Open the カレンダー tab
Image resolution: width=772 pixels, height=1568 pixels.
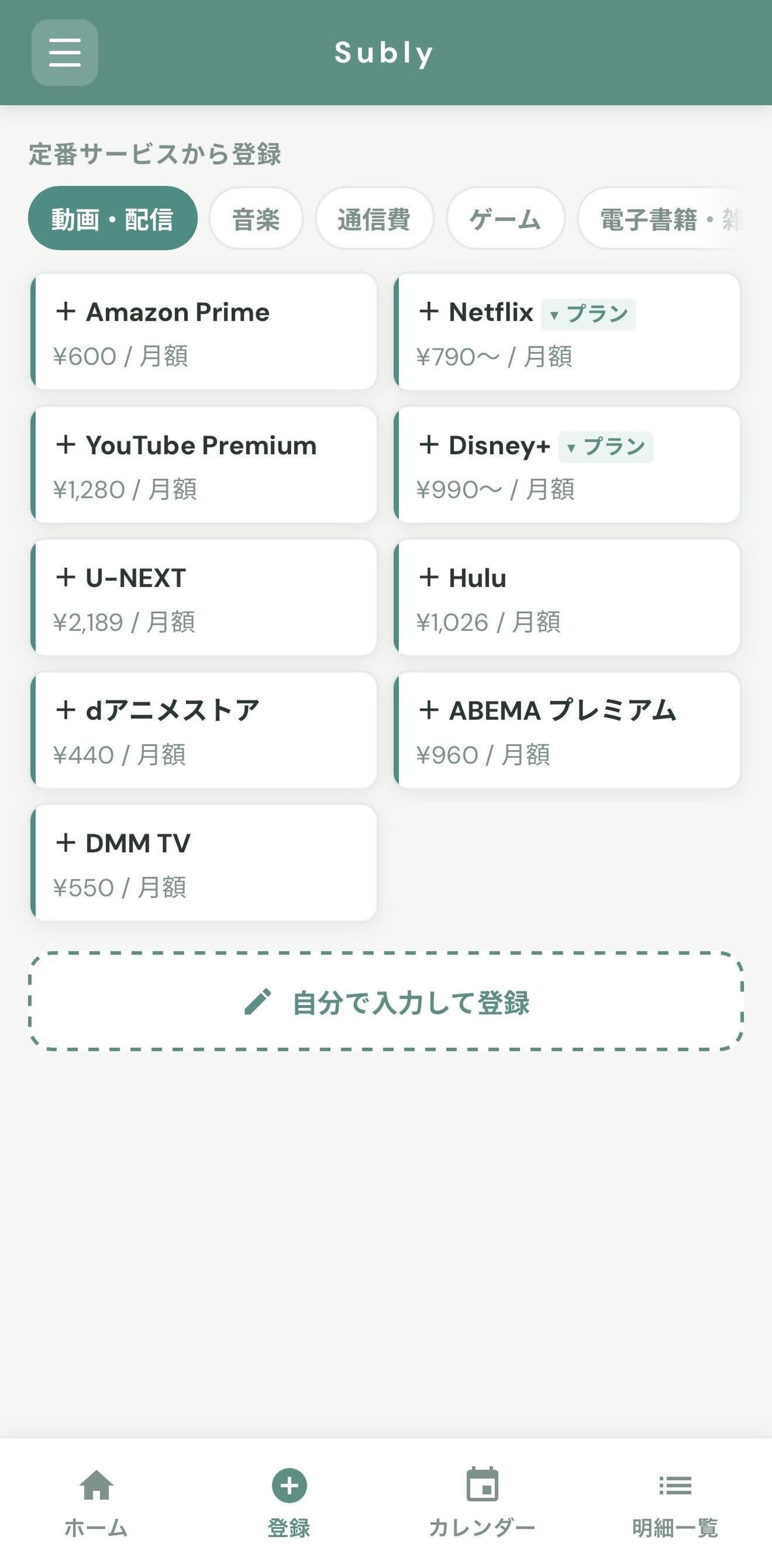pyautogui.click(x=482, y=1502)
